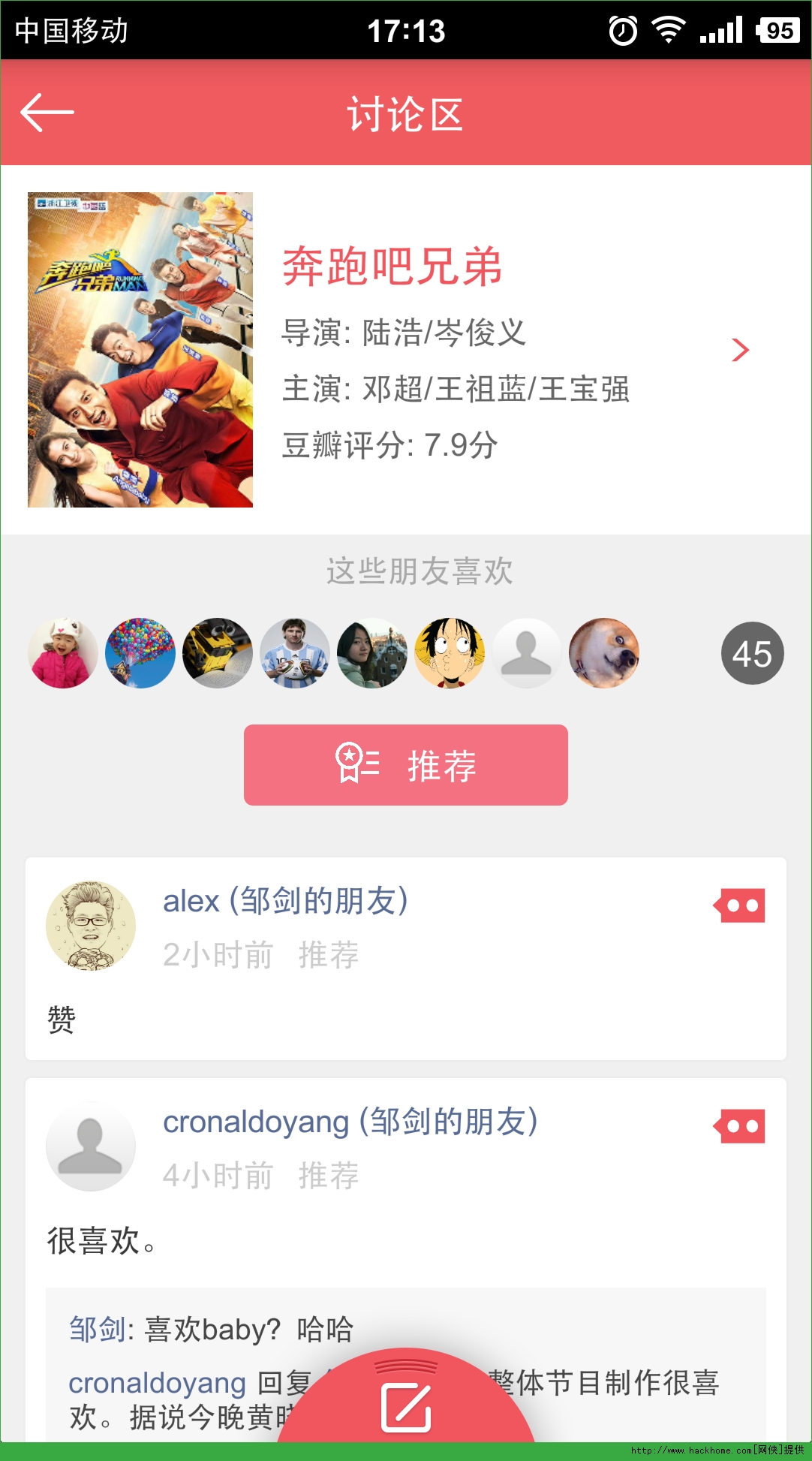
Task: Open 邹剑's name in the reply thread
Action: pos(97,1329)
